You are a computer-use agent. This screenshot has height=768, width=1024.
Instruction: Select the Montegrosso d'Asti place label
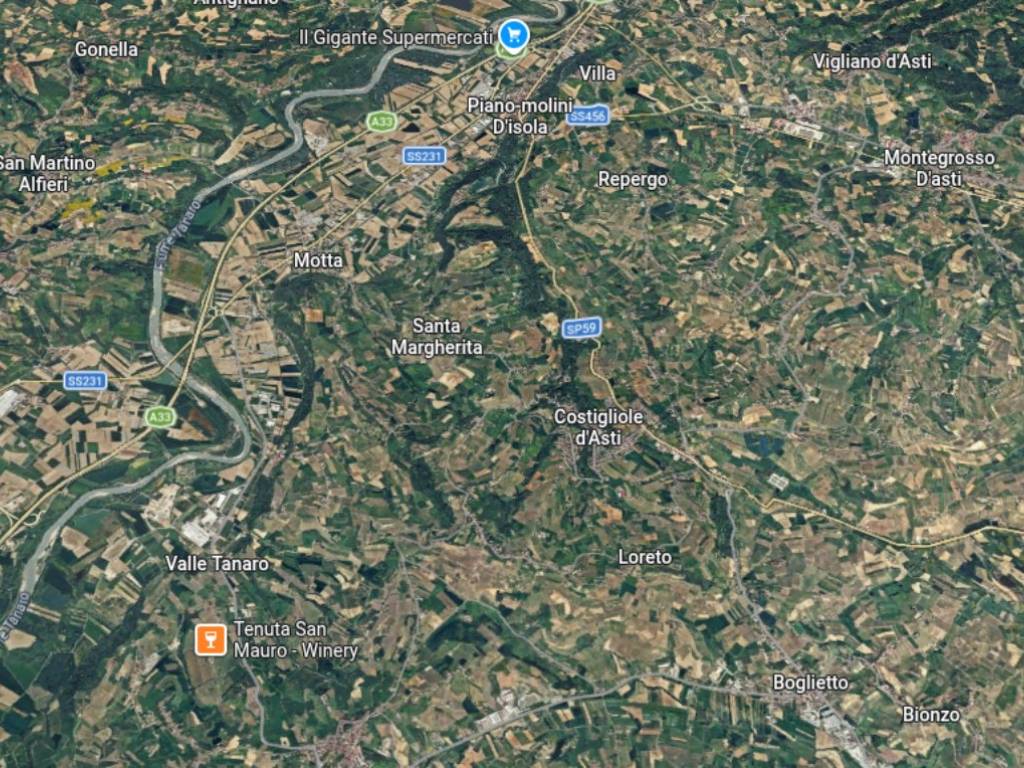coord(939,168)
